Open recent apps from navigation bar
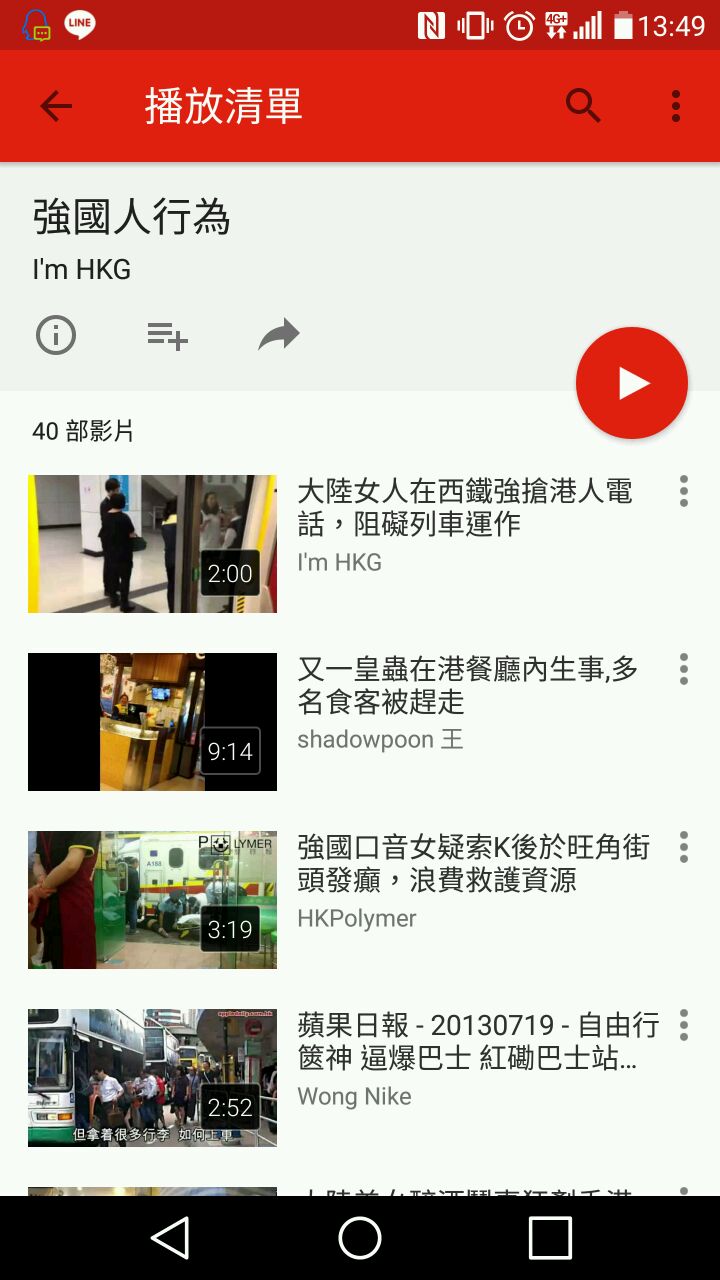This screenshot has height=1280, width=720. 550,1238
